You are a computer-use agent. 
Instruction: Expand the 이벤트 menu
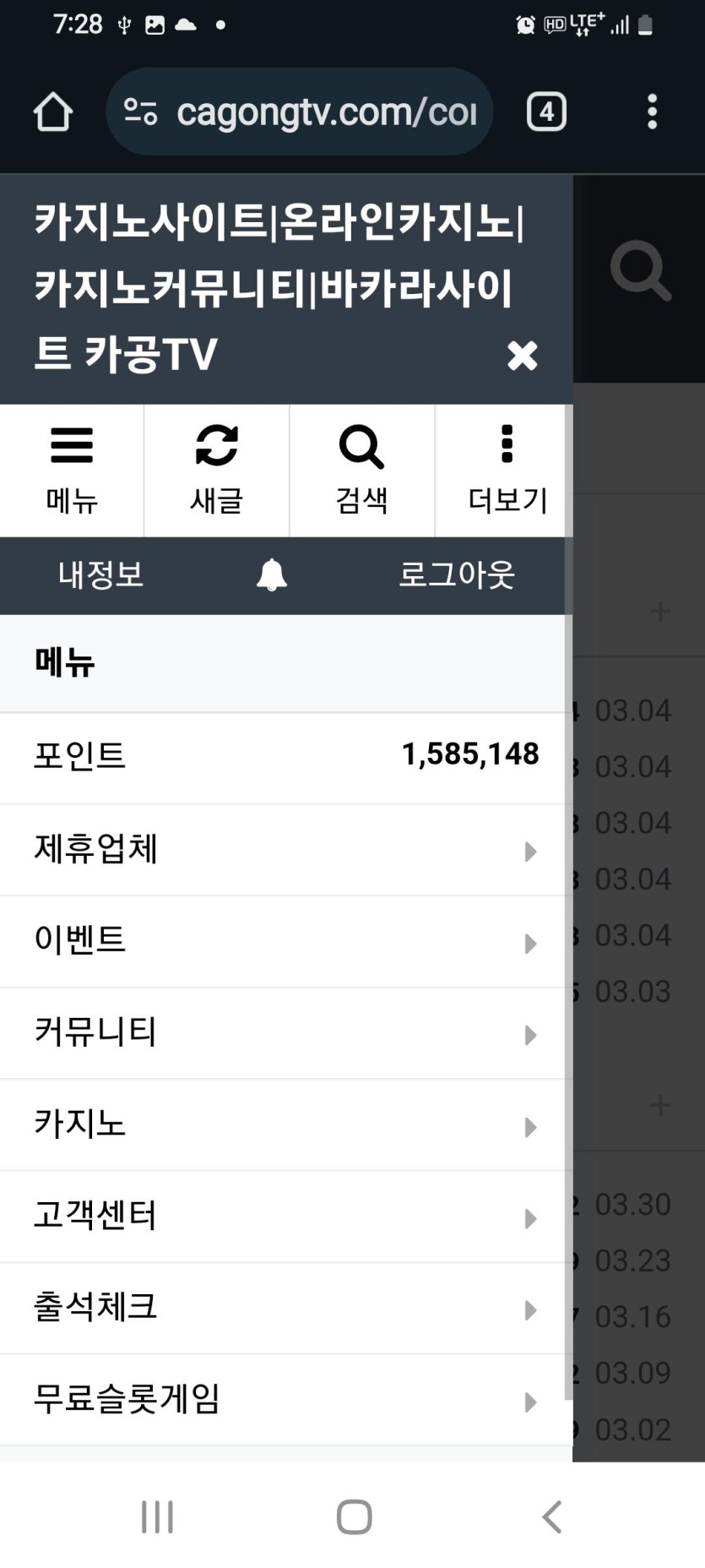[281, 941]
